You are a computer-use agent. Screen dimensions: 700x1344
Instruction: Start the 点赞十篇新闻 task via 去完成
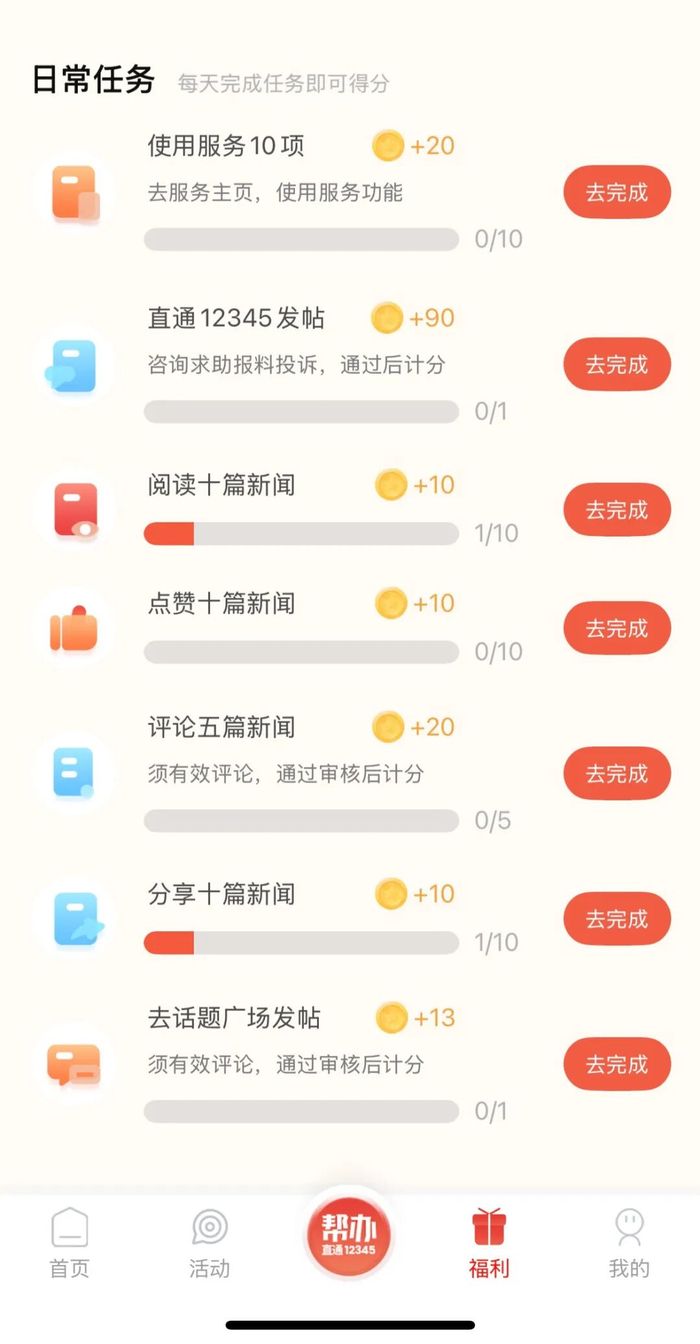click(616, 628)
